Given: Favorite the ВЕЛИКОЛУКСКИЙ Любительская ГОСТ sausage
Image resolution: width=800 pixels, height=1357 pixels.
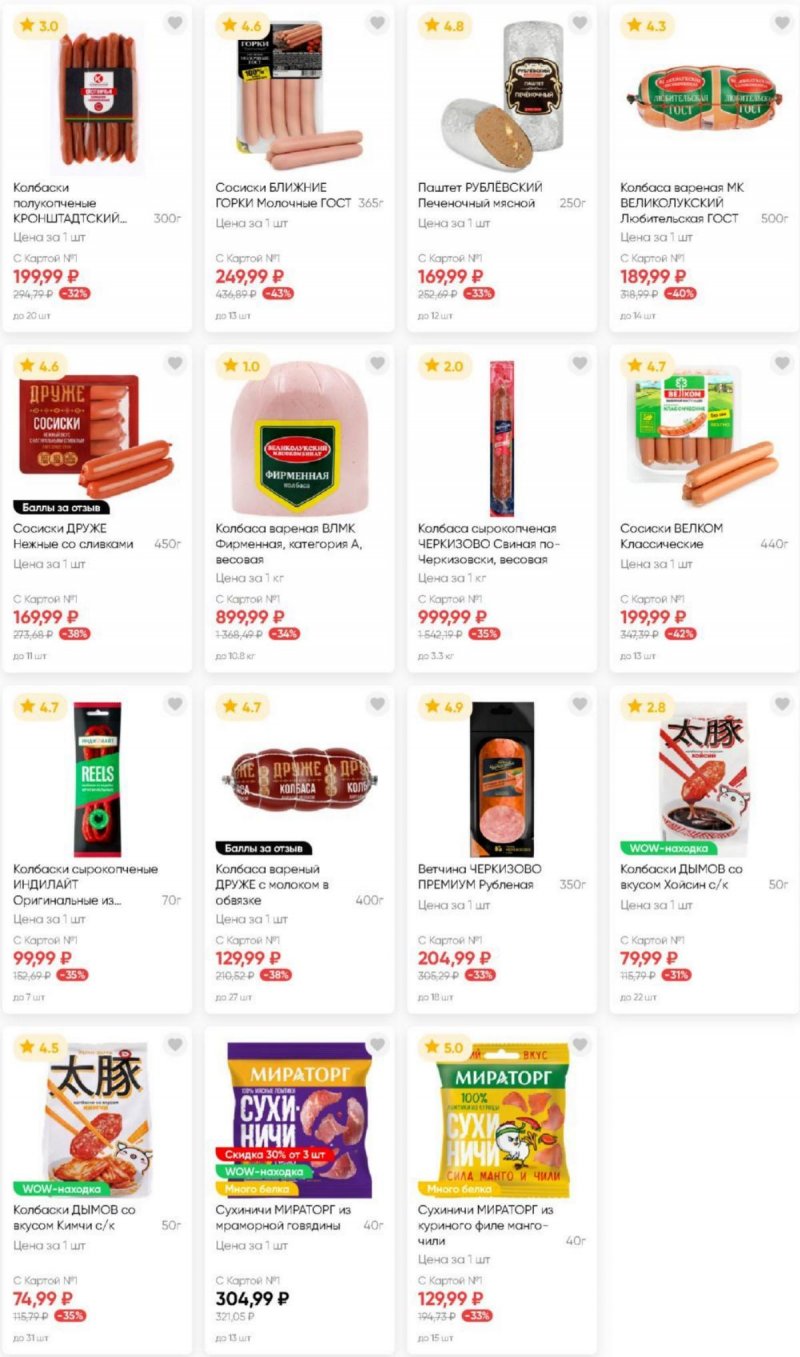Looking at the screenshot, I should pos(781,23).
